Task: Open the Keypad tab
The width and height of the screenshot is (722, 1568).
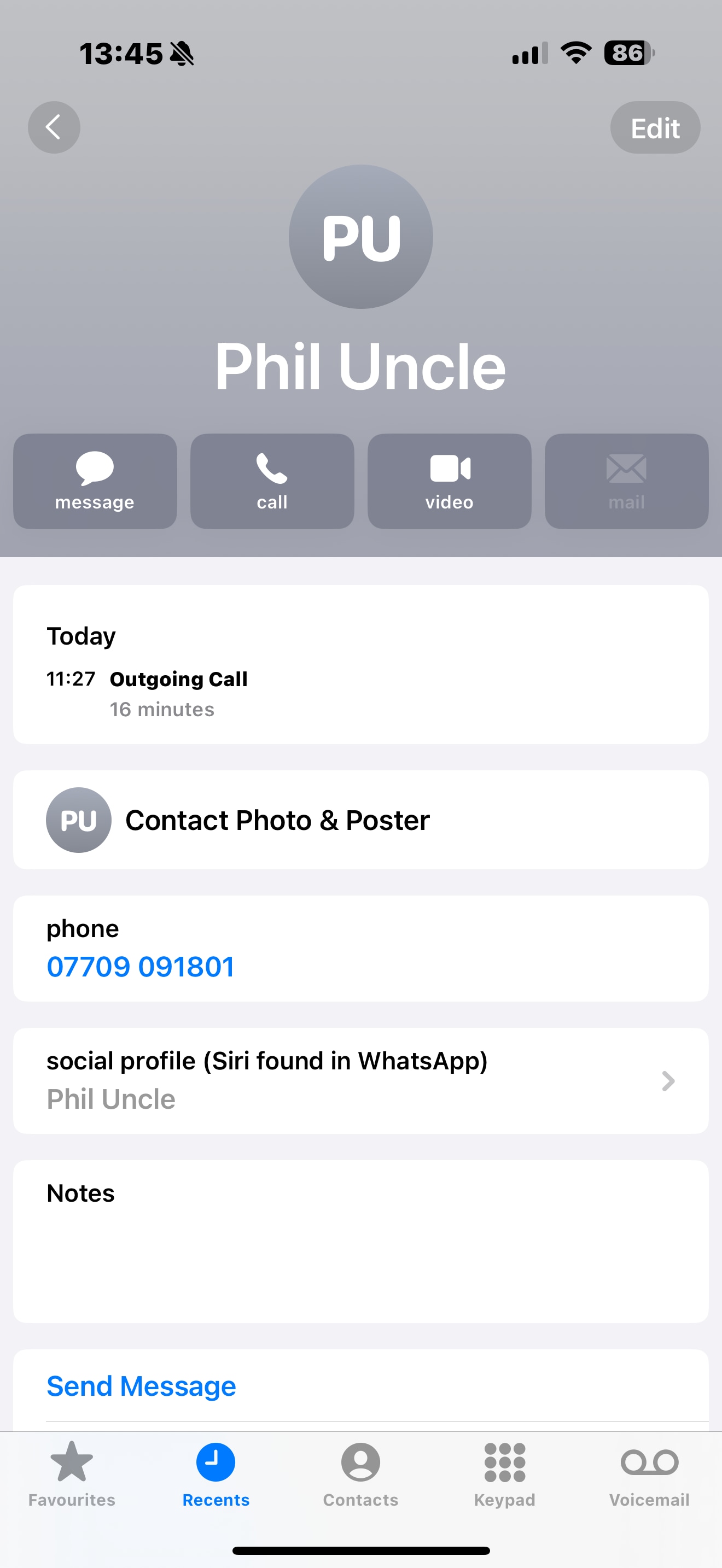Action: click(505, 1473)
